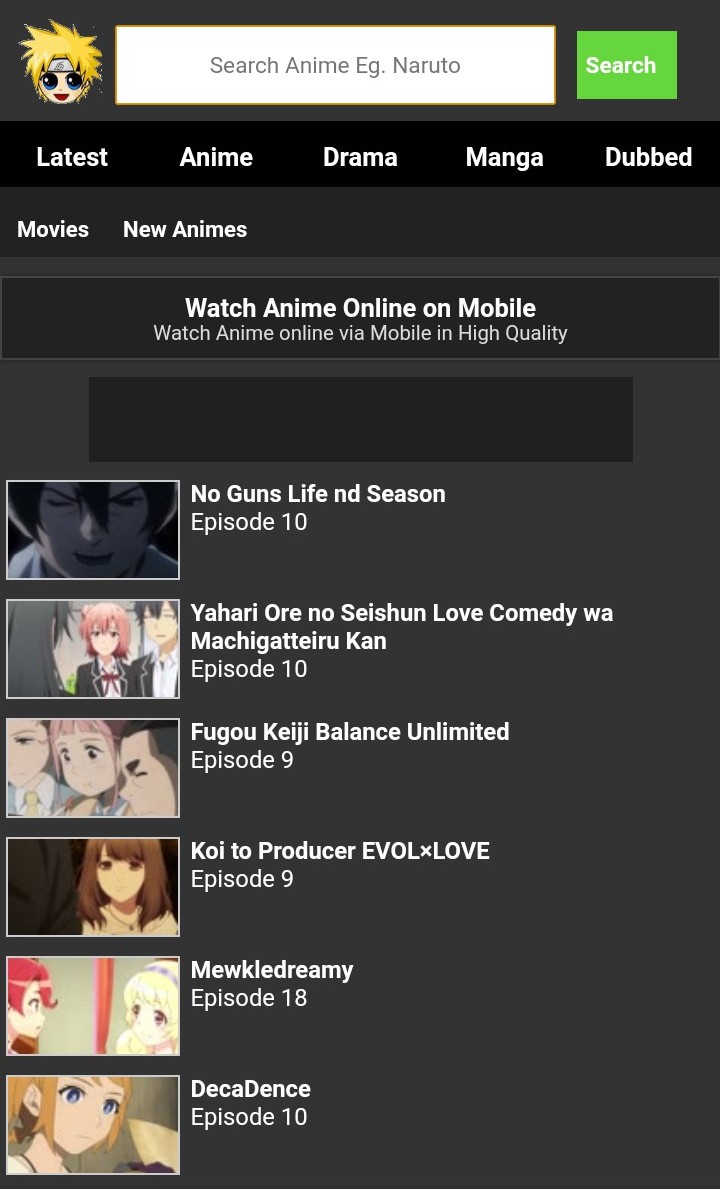Open the Movies link
The image size is (720, 1189).
53,229
